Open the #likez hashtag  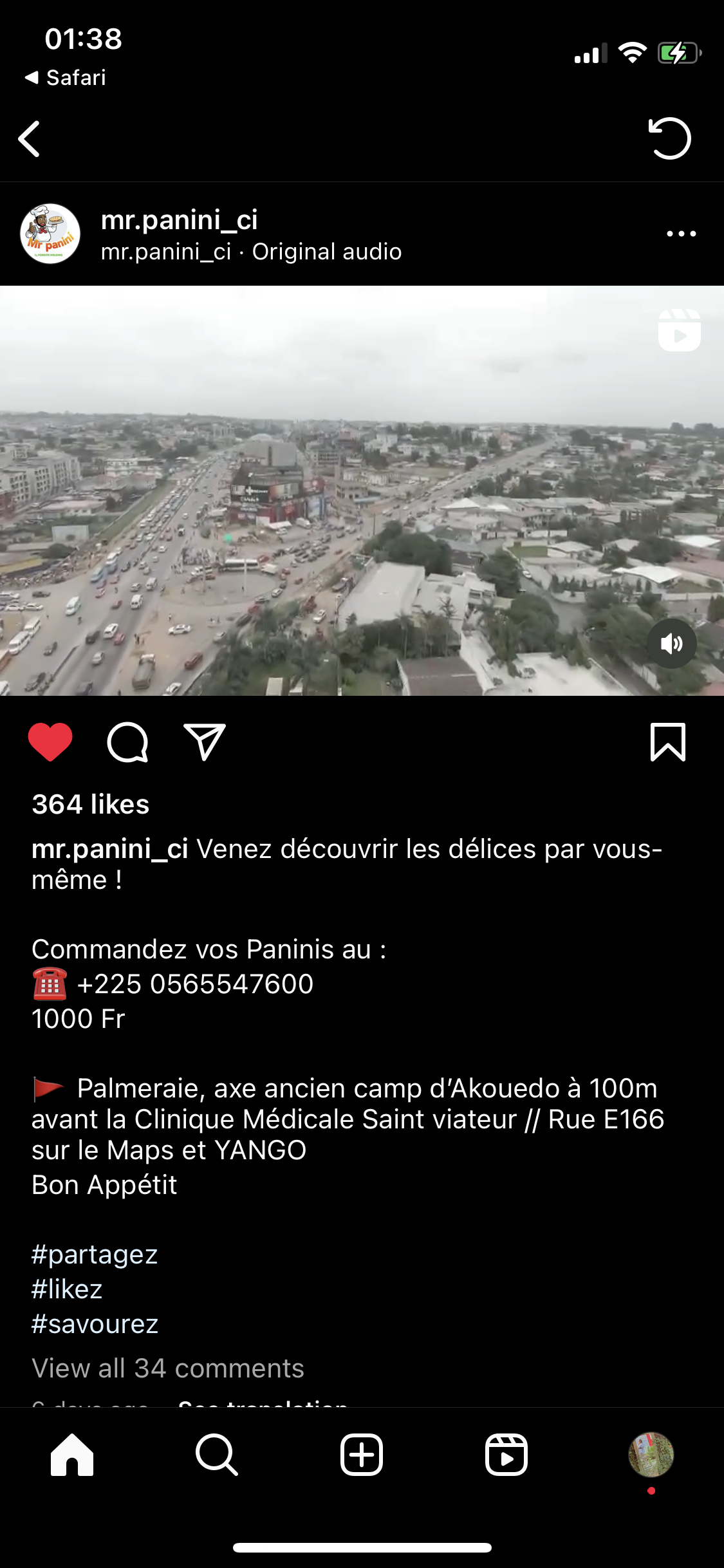pyautogui.click(x=67, y=1289)
